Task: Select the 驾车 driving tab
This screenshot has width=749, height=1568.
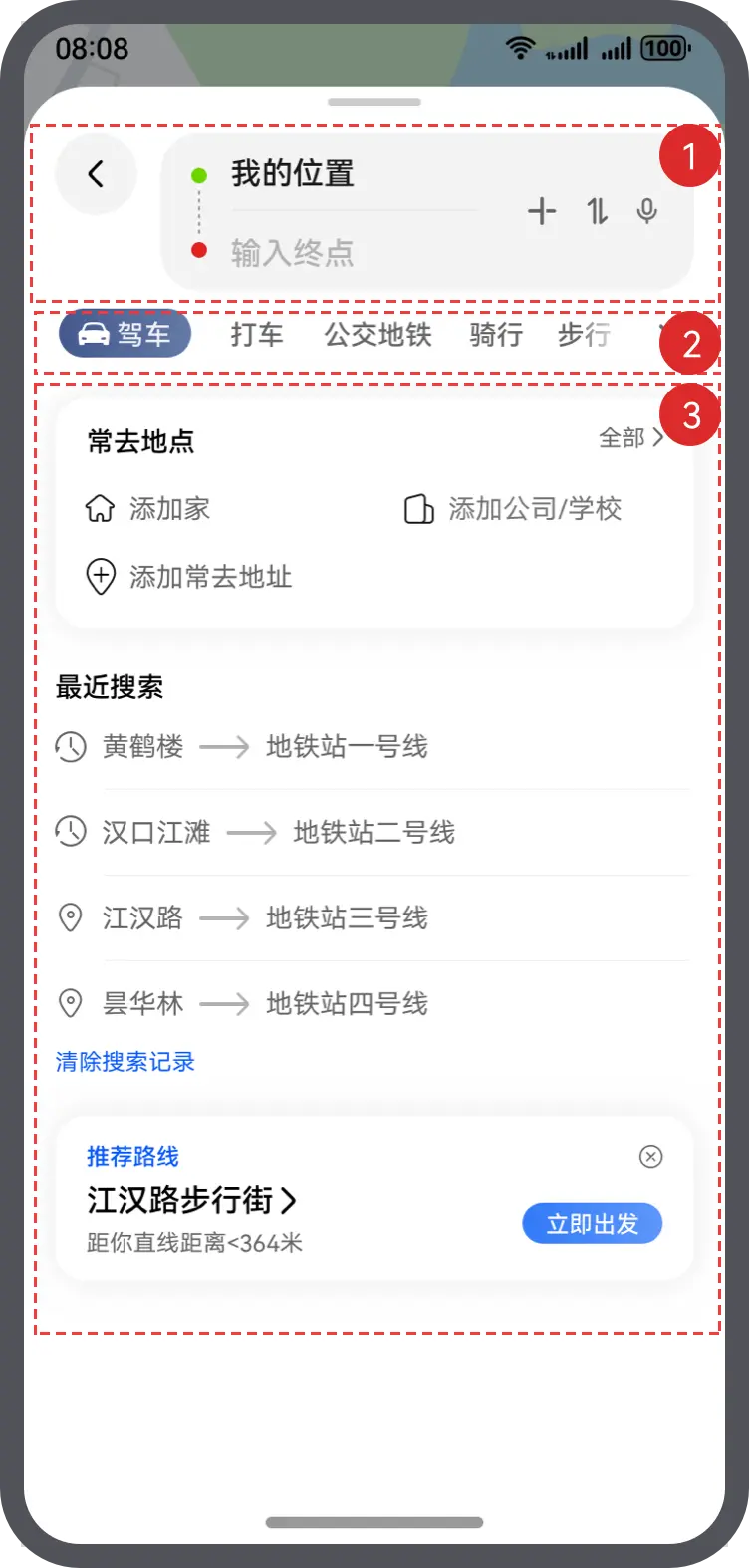Action: (x=125, y=334)
